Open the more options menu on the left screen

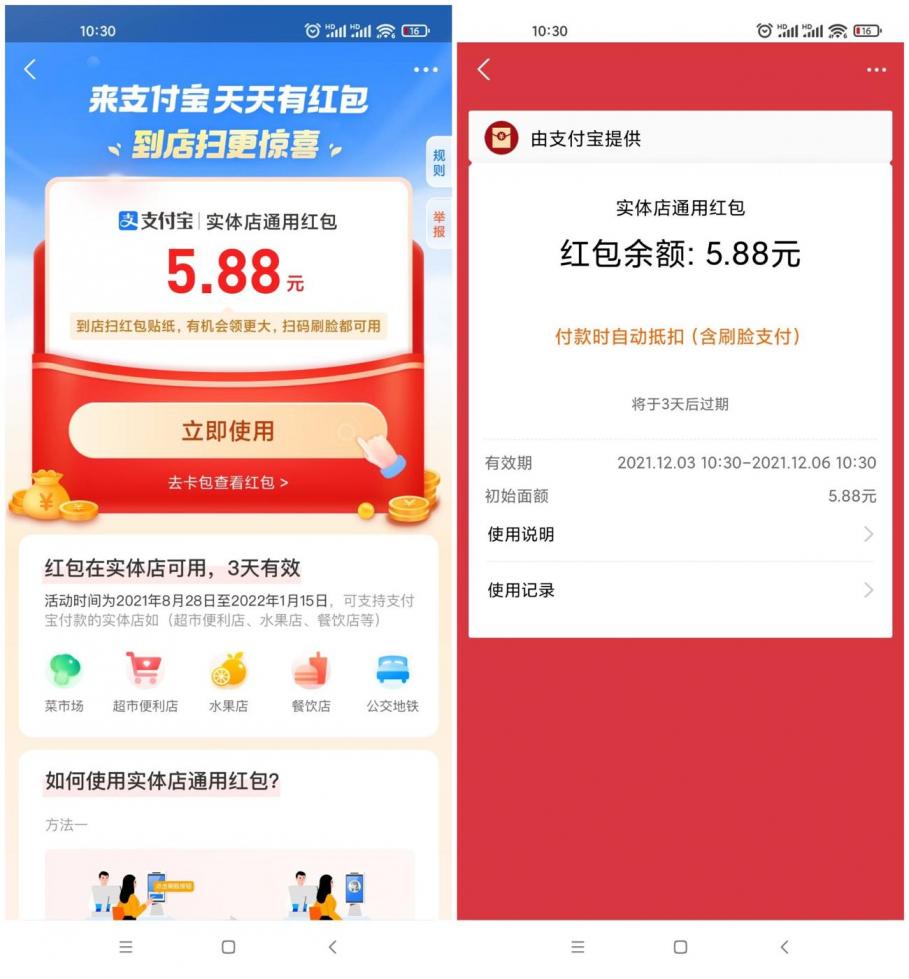click(x=425, y=69)
